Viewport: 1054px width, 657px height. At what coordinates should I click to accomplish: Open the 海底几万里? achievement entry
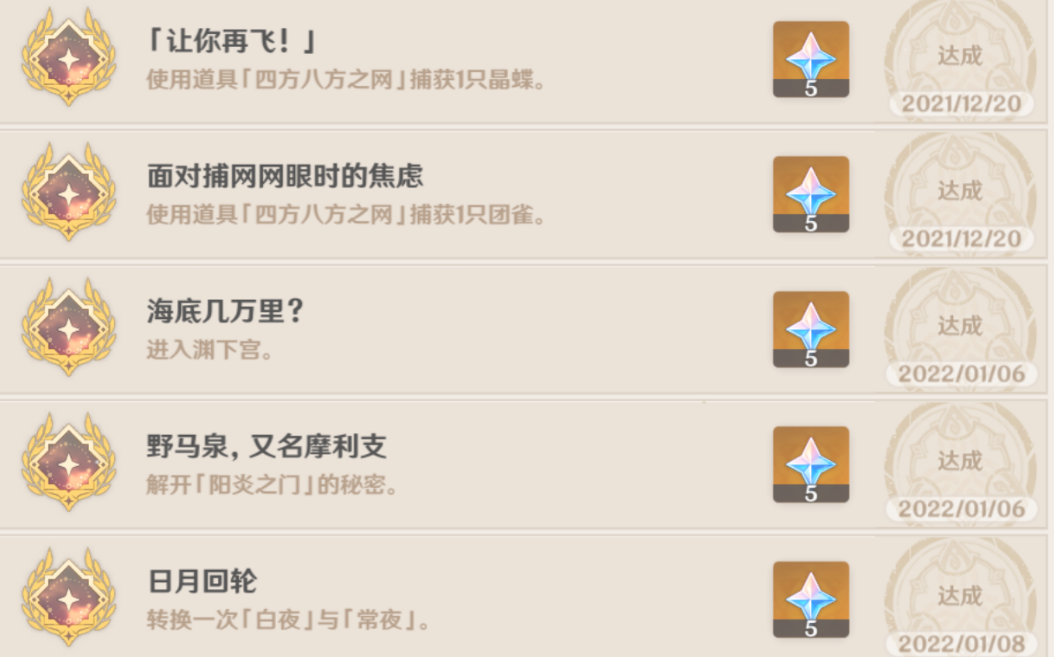[400, 329]
